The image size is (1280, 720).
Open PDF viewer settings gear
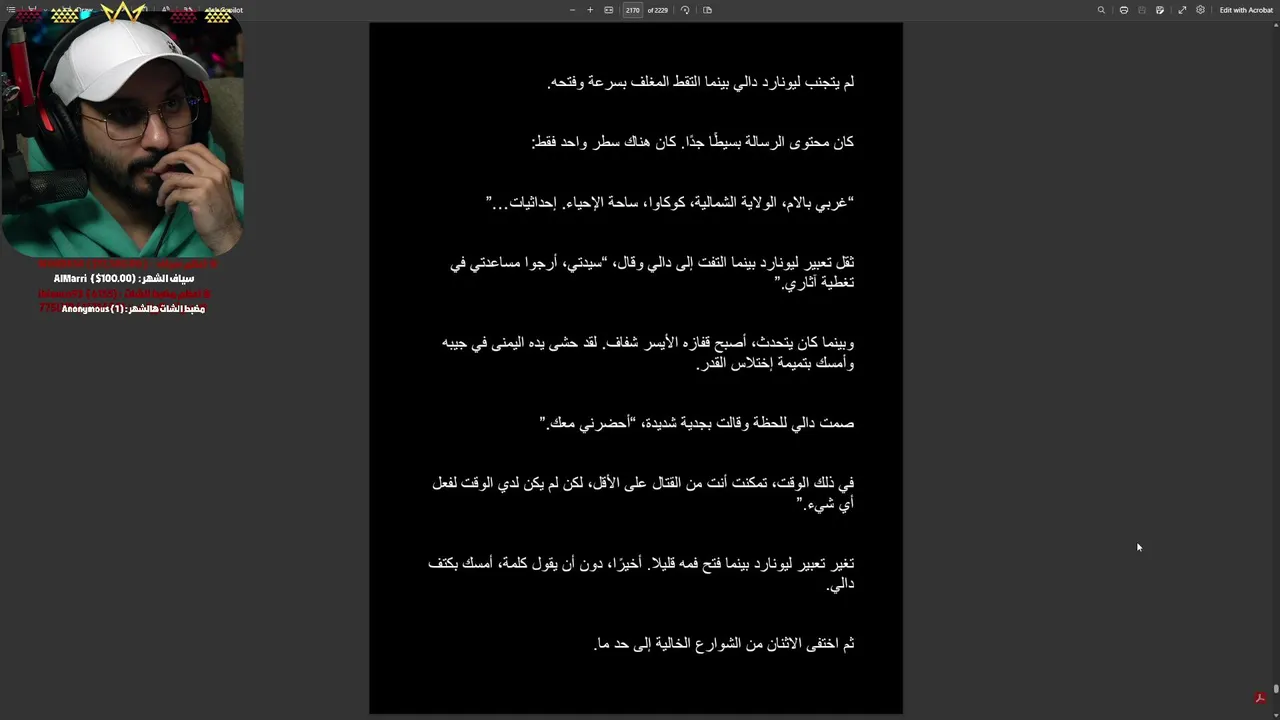[1200, 10]
